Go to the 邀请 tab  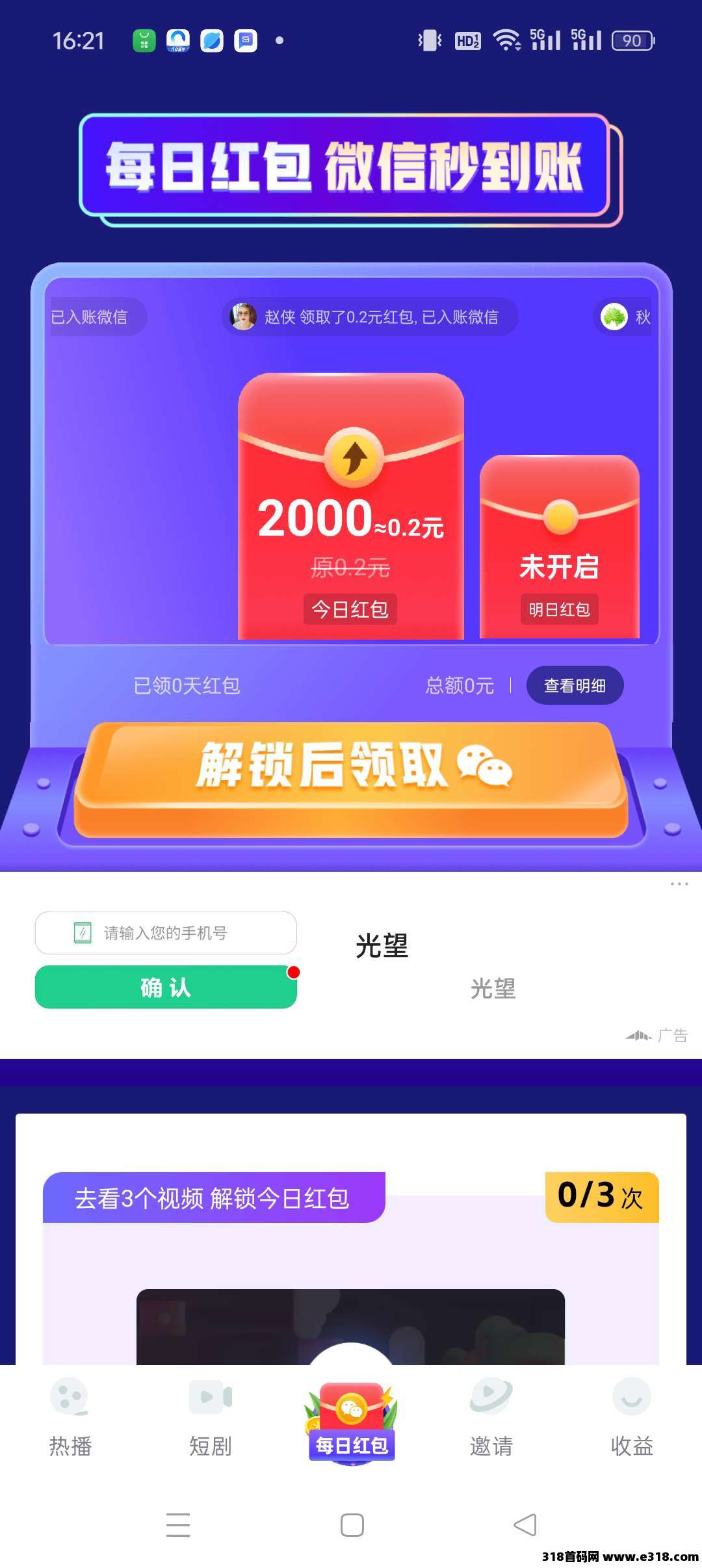pos(491,1417)
